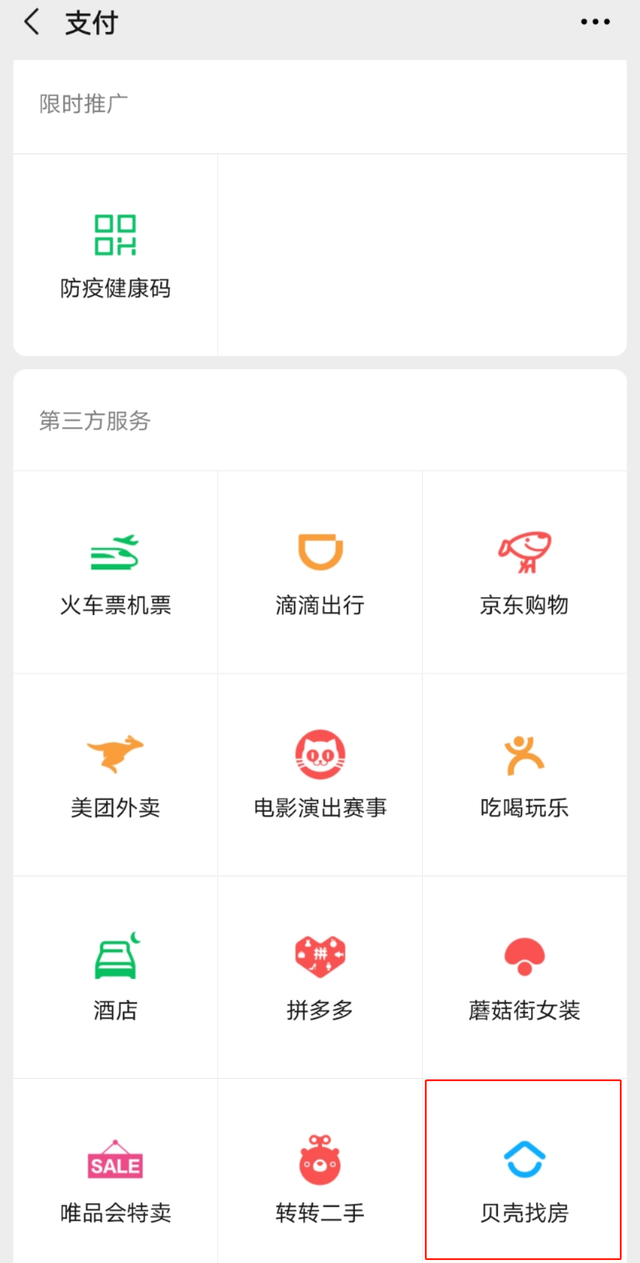Launch 滴滴出行 ride service

tap(320, 572)
